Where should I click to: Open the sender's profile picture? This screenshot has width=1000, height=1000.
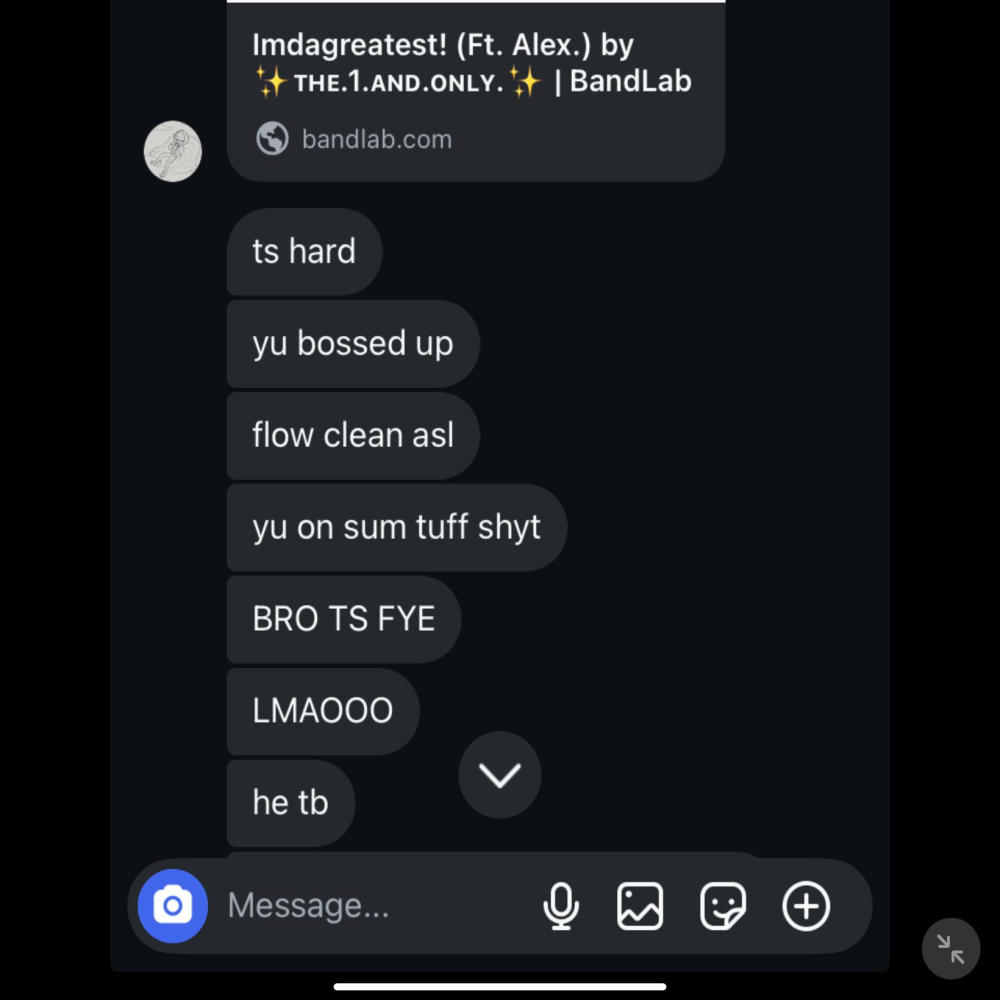click(x=173, y=151)
